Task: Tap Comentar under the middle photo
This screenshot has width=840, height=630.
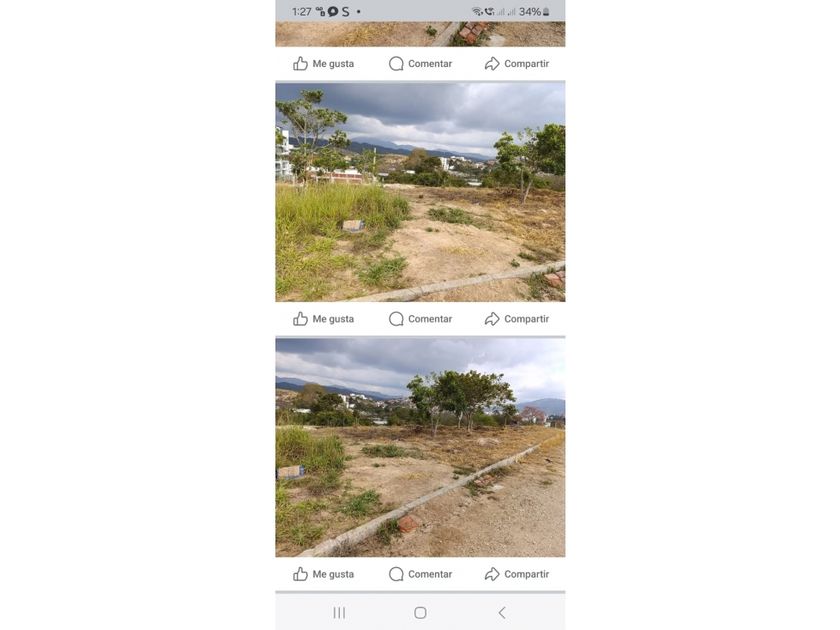Action: point(420,319)
